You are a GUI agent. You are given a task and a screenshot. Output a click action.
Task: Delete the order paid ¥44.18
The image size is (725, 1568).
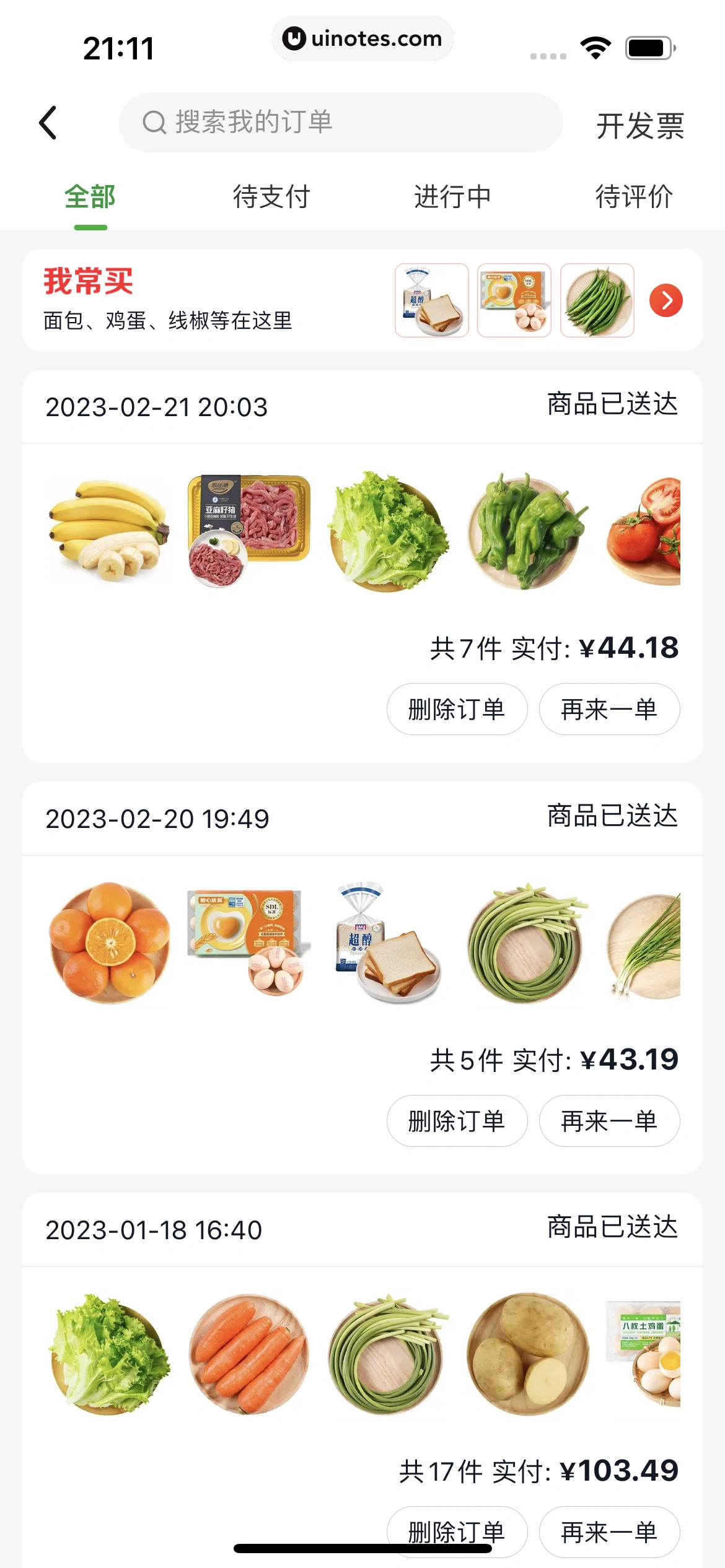457,709
